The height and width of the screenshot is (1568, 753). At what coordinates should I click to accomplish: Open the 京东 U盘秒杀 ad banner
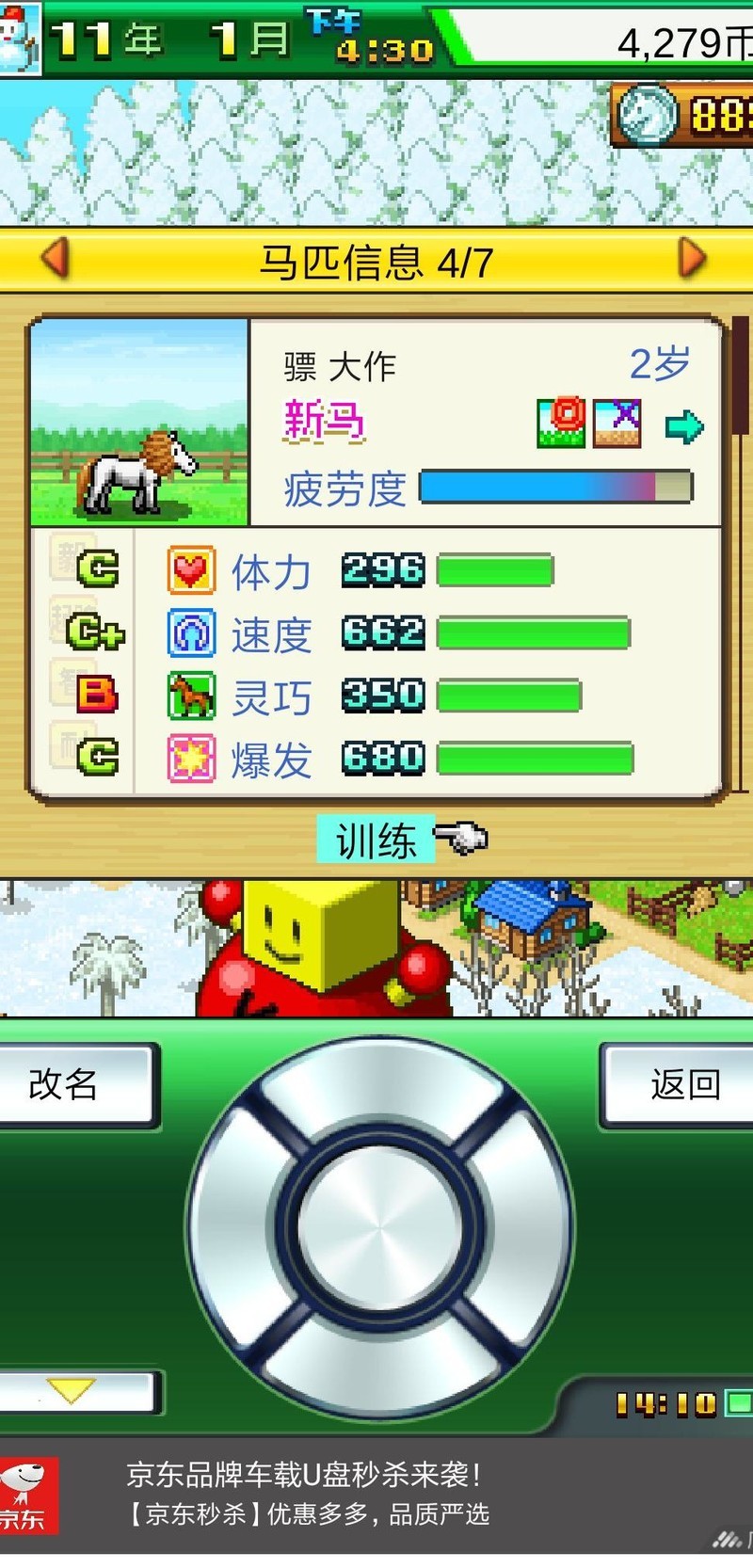tap(376, 1495)
